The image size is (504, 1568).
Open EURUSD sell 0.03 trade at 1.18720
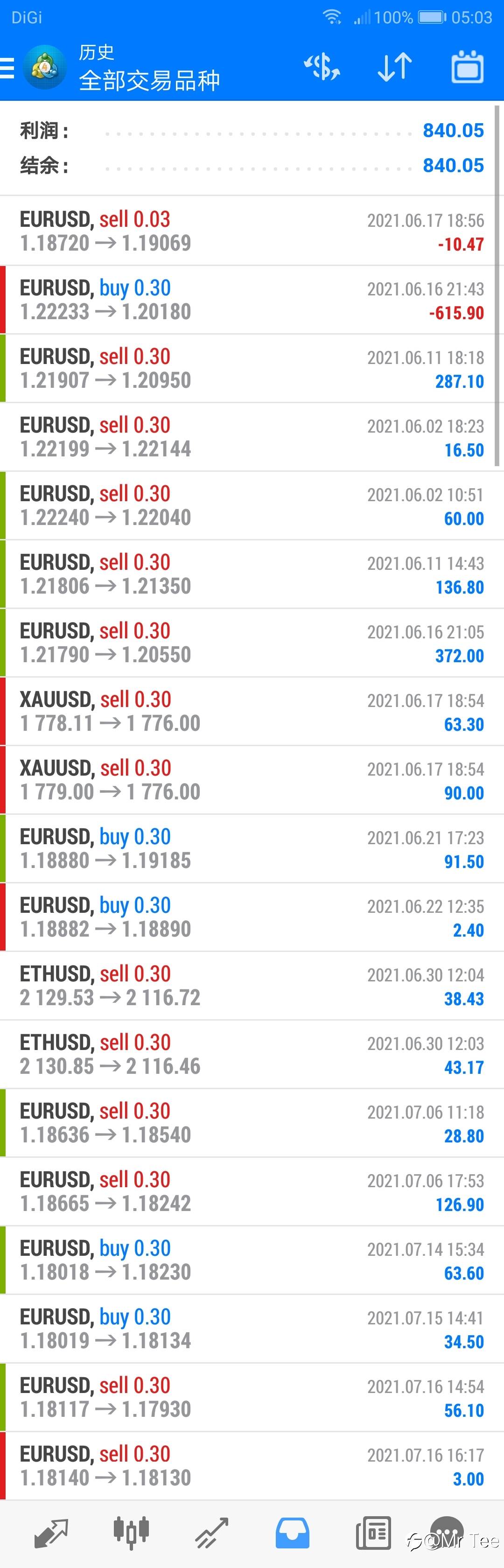coord(252,231)
